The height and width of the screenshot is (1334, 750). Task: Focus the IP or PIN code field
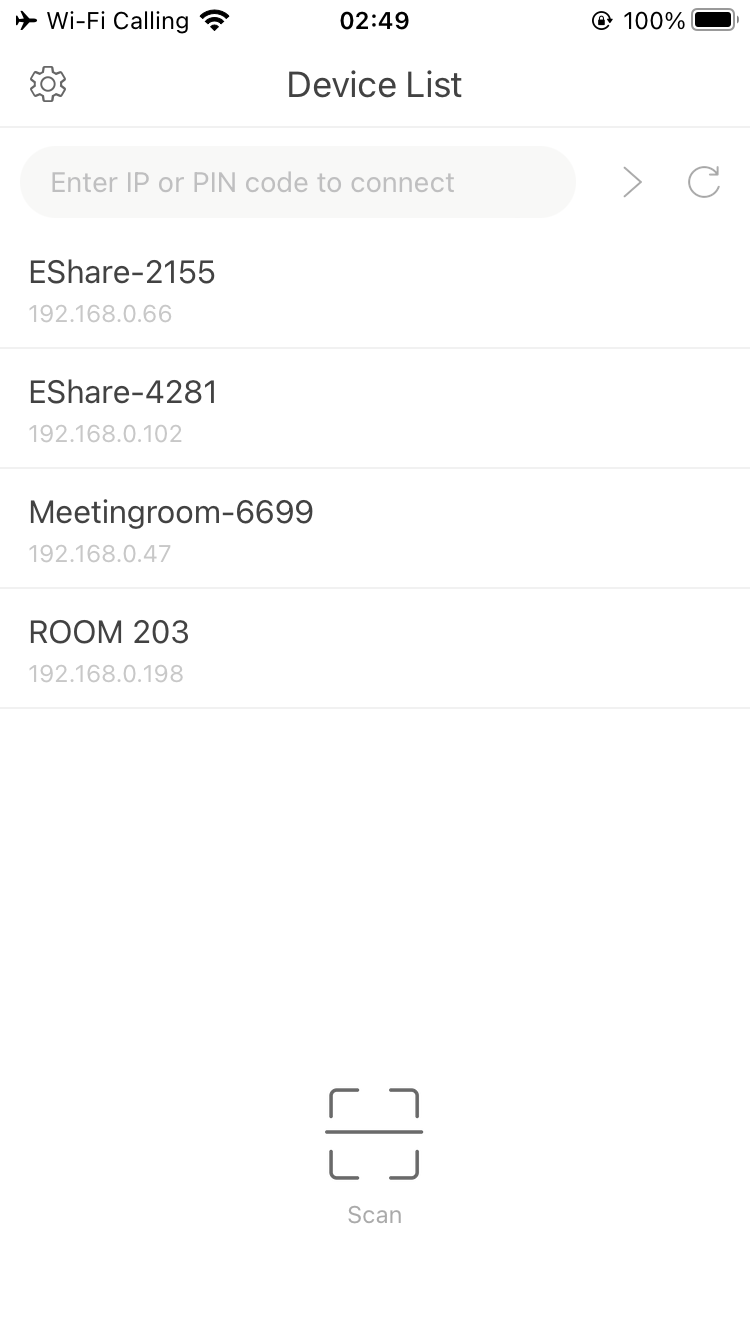(x=298, y=182)
